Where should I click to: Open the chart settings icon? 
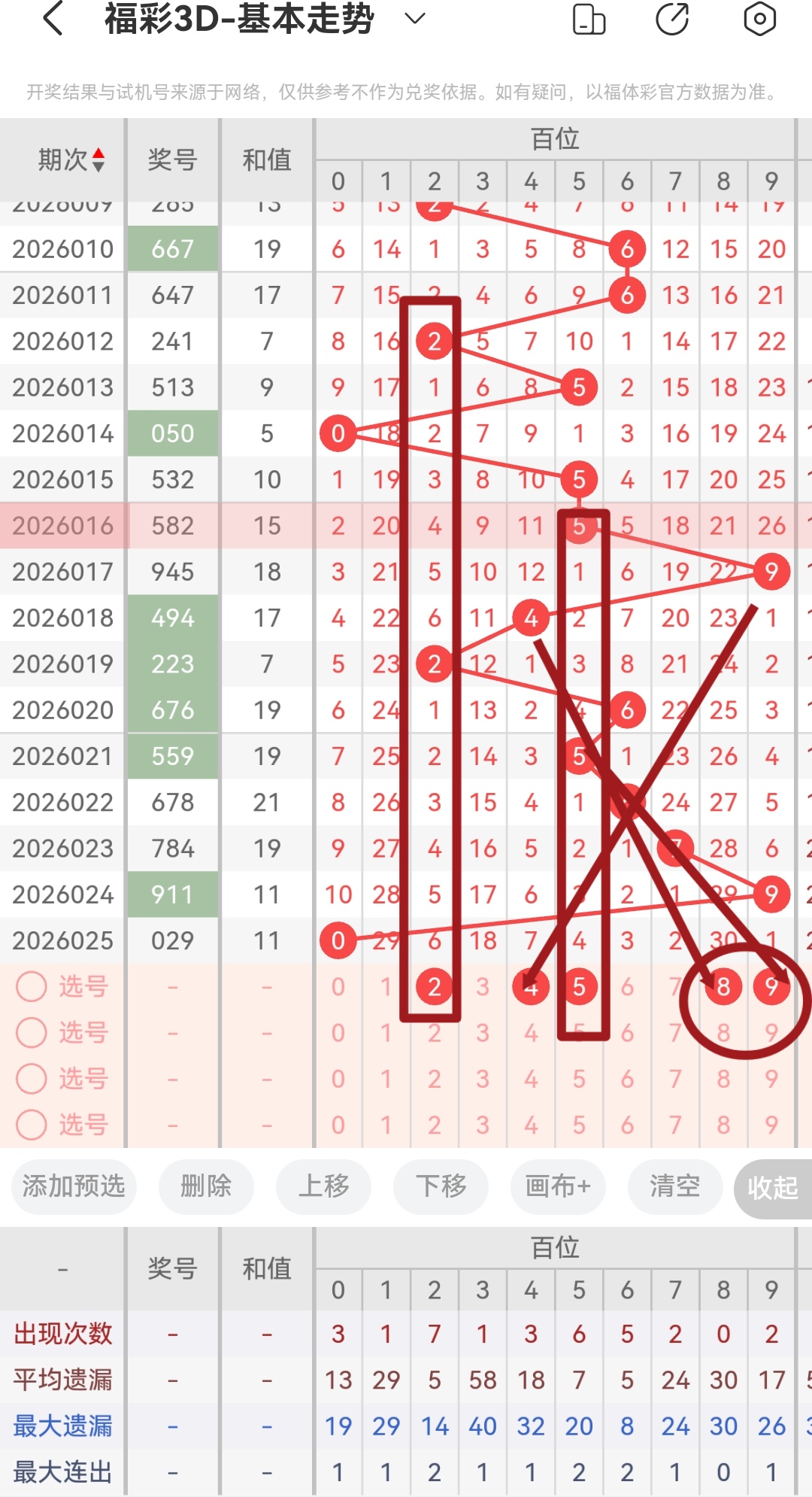pos(759,20)
